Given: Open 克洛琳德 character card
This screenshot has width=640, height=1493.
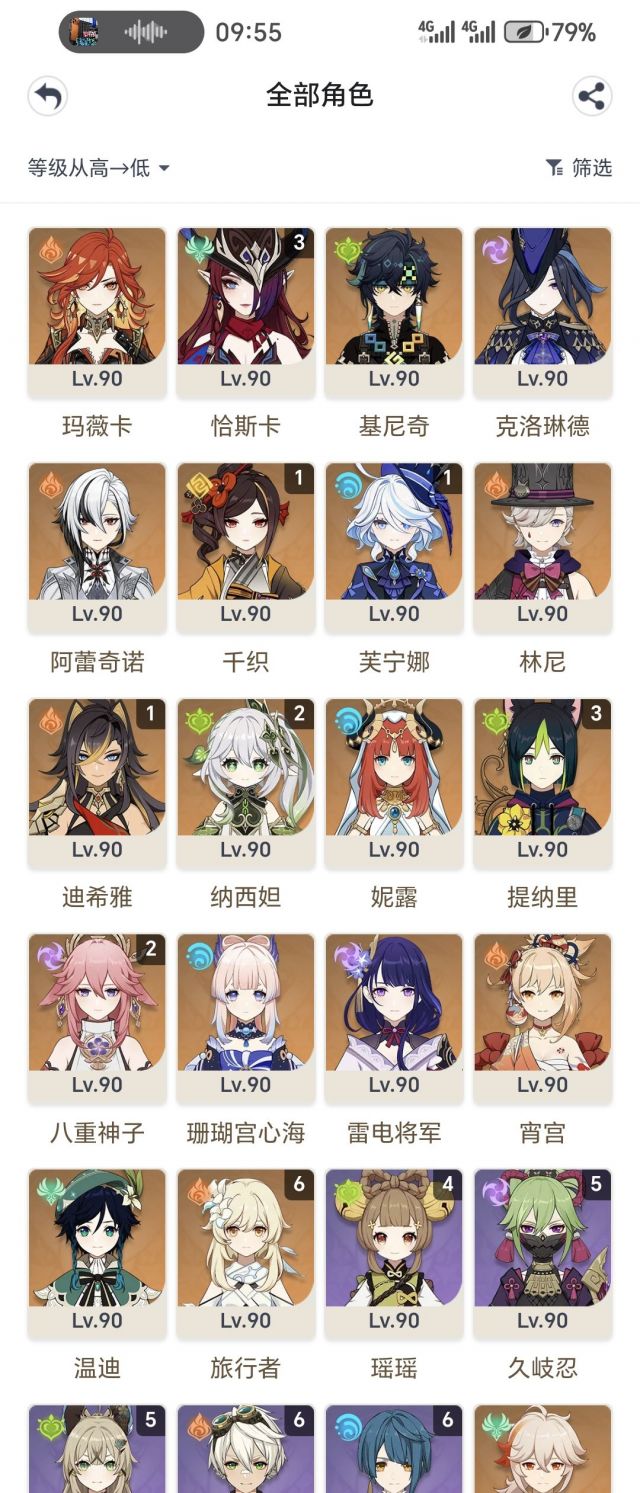Looking at the screenshot, I should pos(542,310).
